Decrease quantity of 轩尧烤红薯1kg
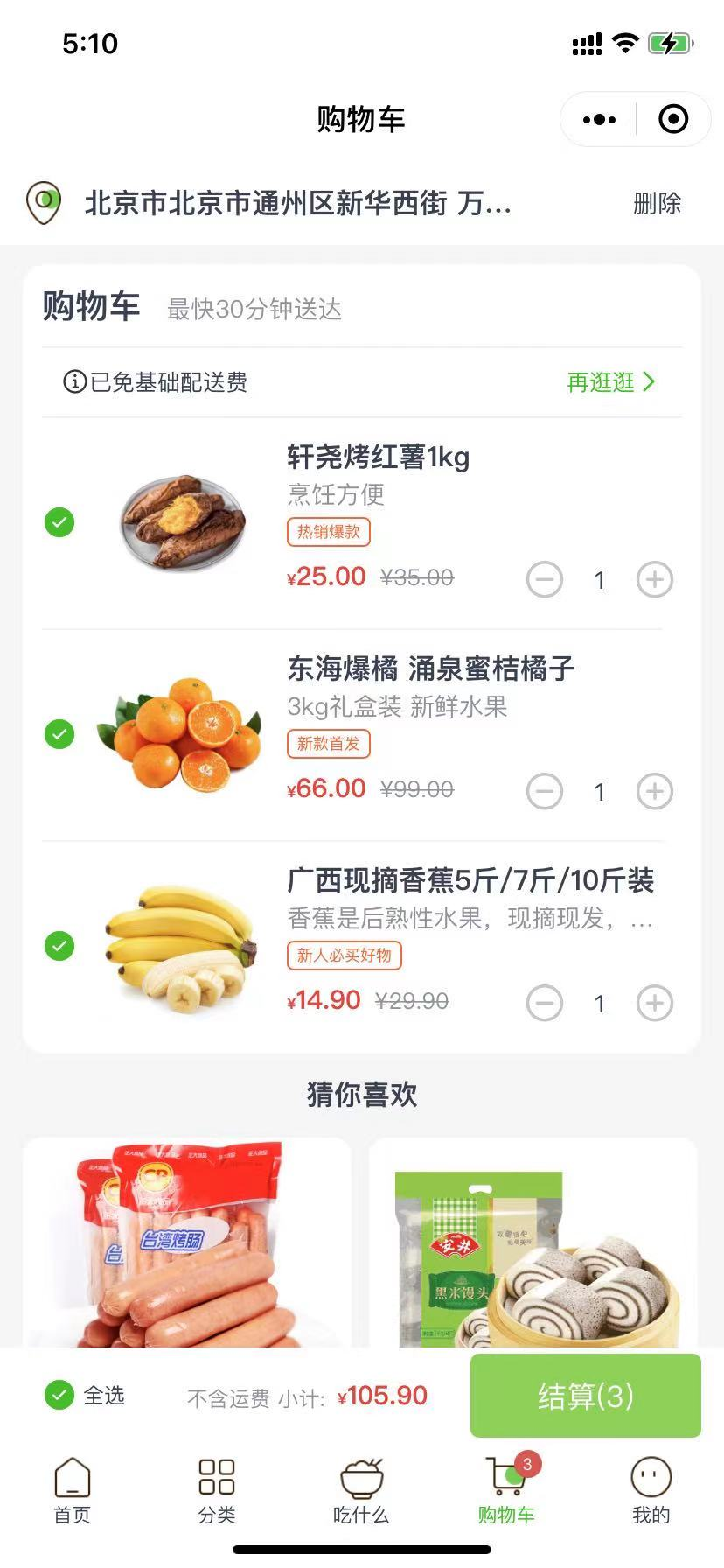Viewport: 724px width, 1568px height. point(544,579)
